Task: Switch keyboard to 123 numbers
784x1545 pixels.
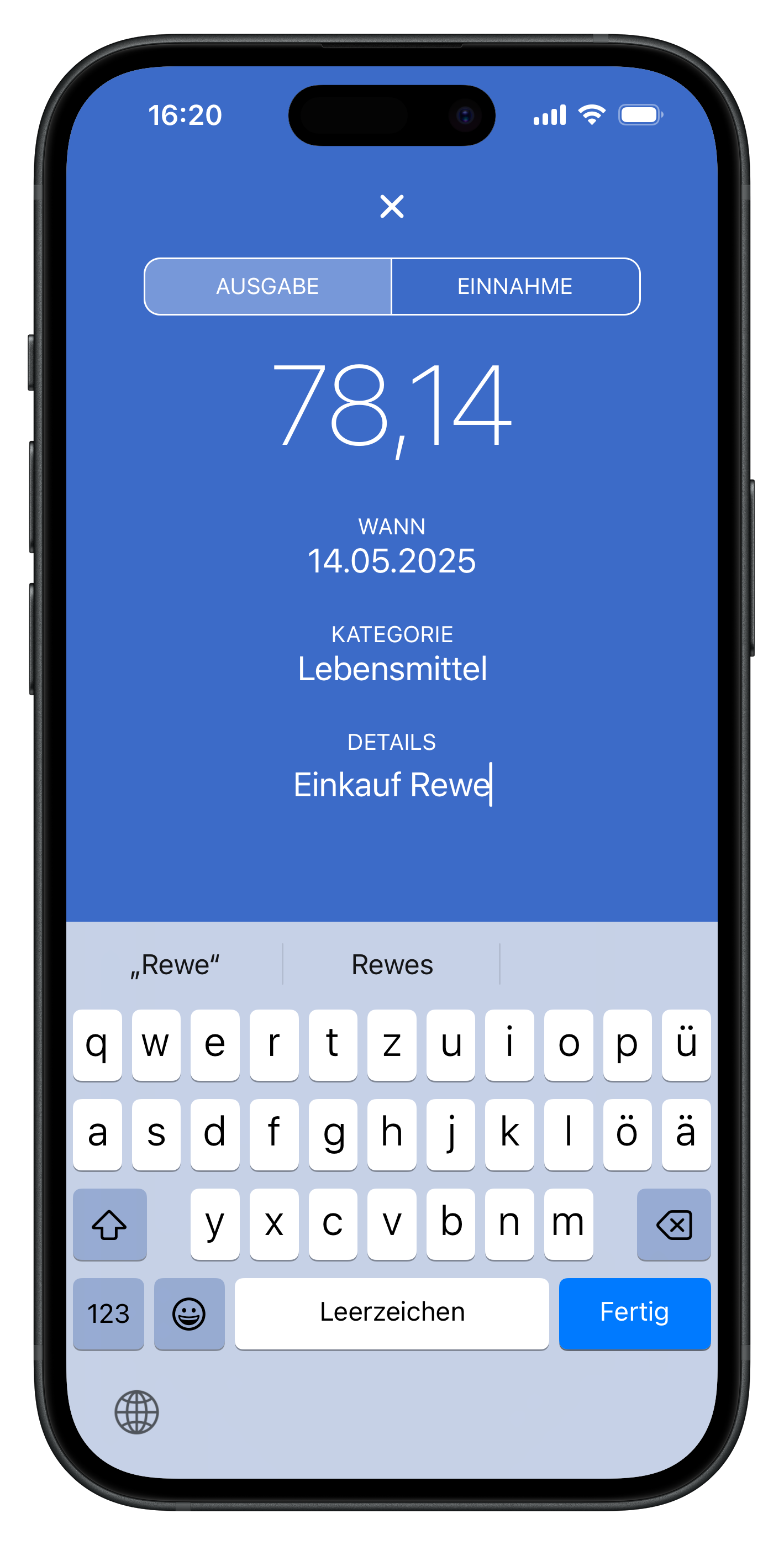Action: [109, 1313]
